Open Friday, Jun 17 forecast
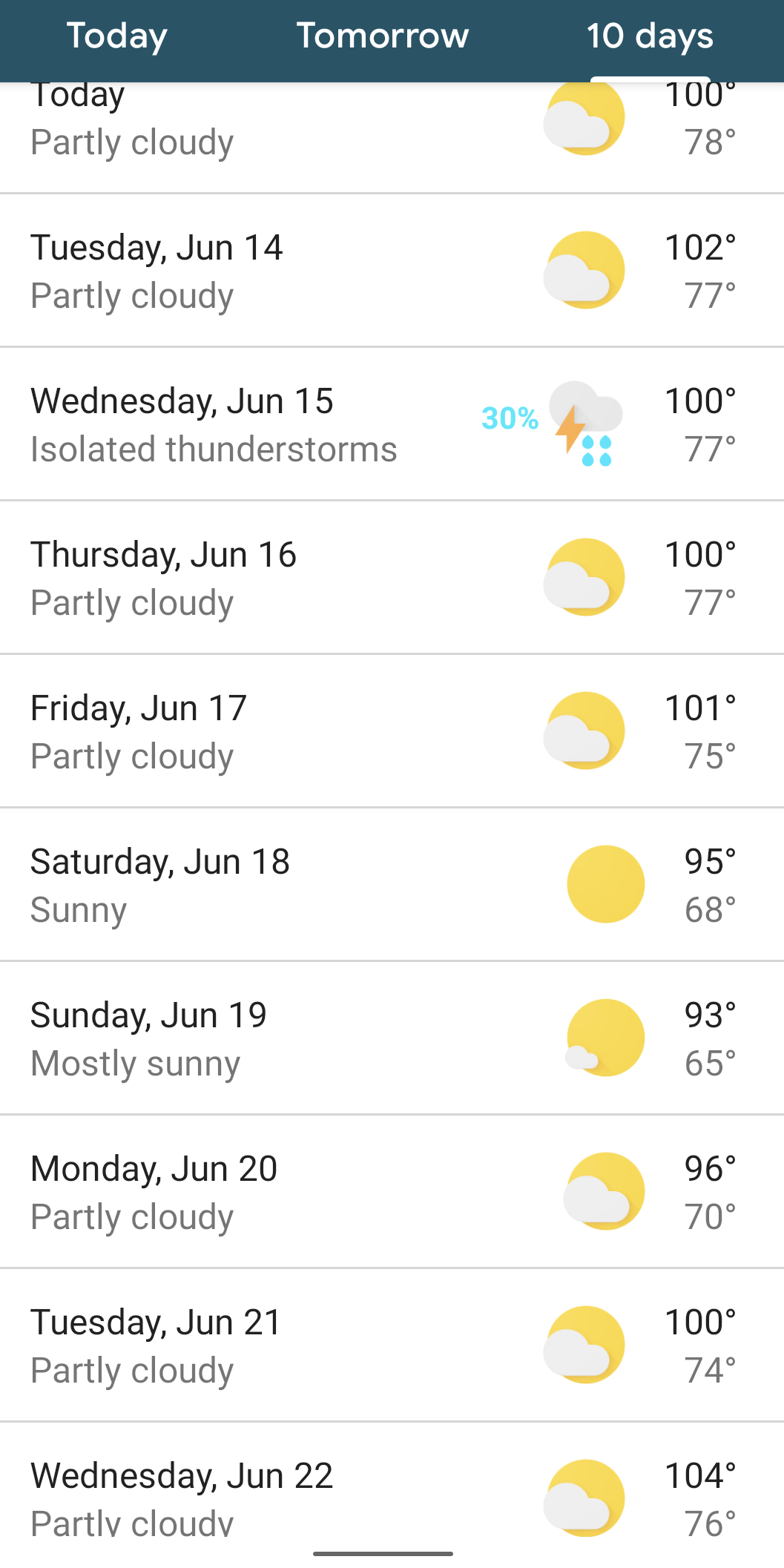 click(392, 731)
